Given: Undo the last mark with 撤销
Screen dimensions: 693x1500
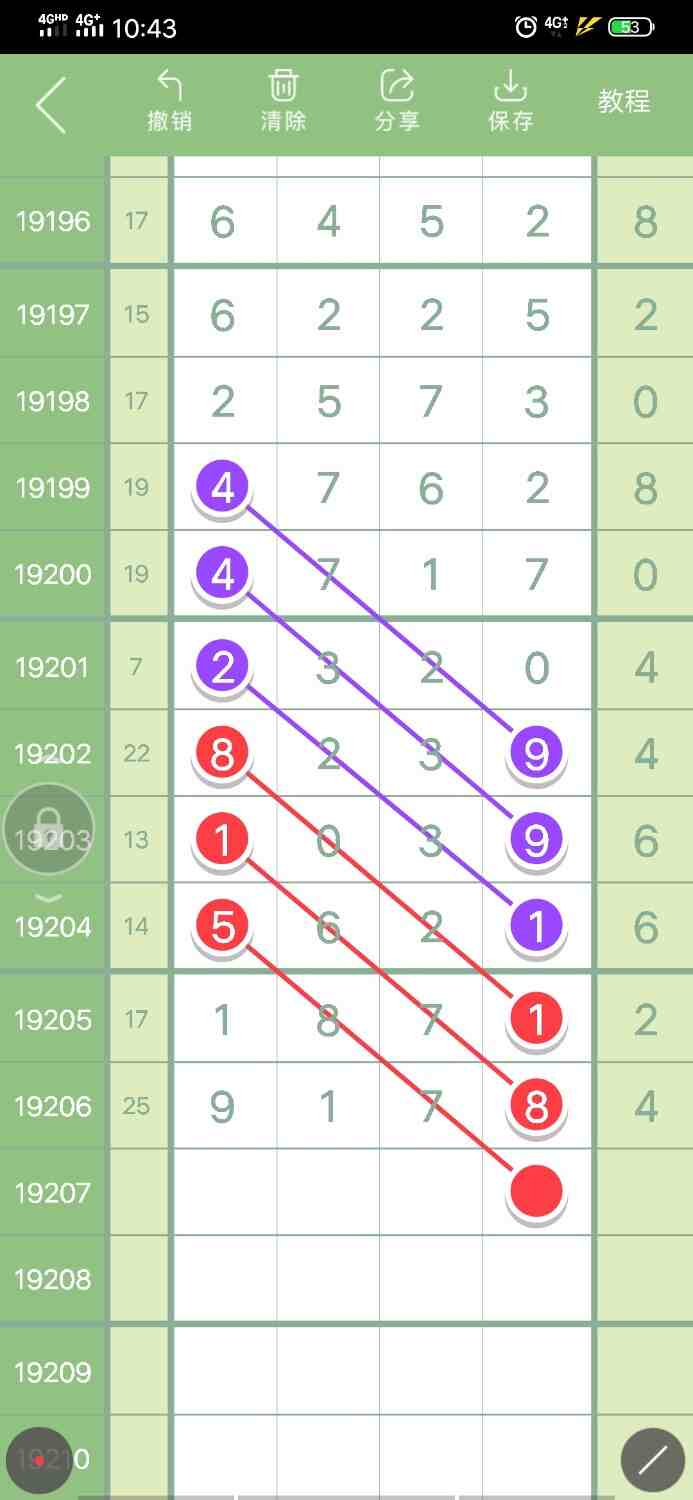Looking at the screenshot, I should [169, 101].
